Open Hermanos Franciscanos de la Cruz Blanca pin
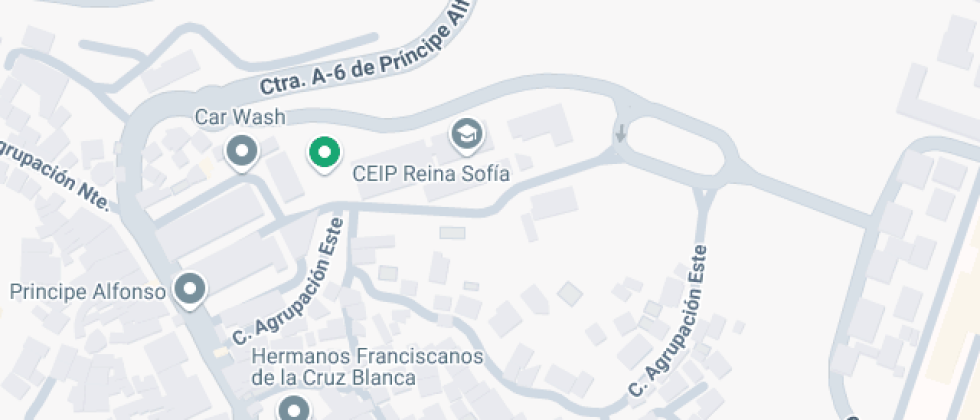Screen dimensions: 980x420 pos(293,409)
